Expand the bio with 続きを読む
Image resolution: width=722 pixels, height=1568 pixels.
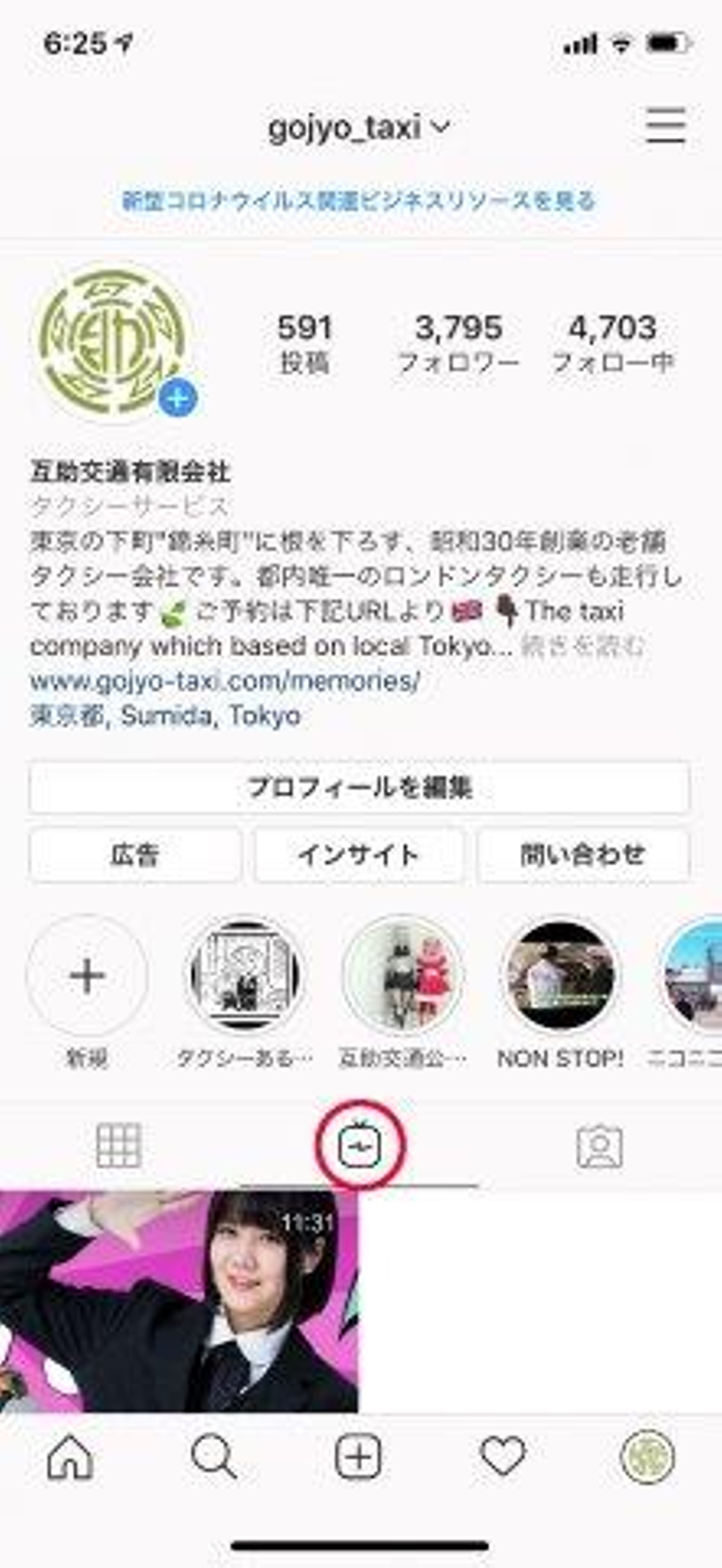(x=583, y=647)
